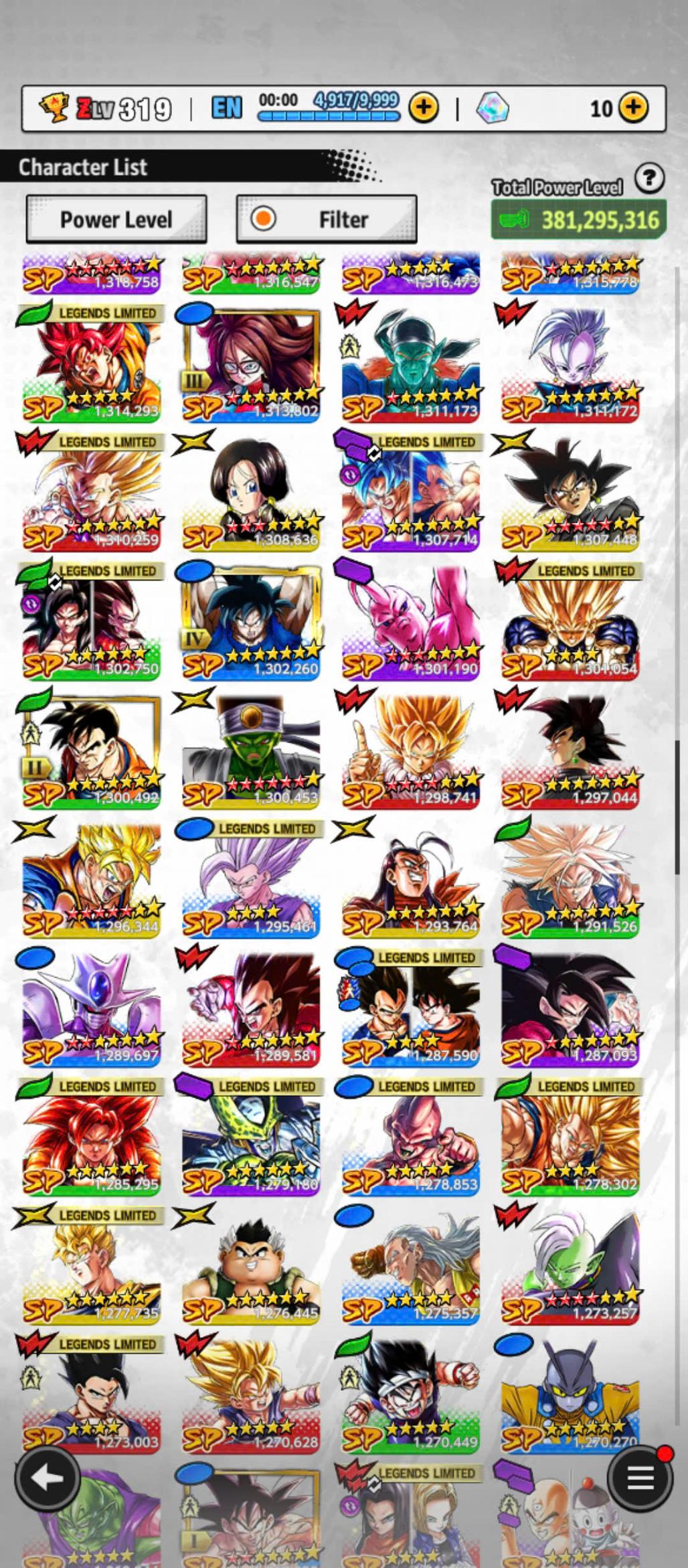Open the Total Power Level help icon
Viewport: 688px width, 1568px height.
coord(649,178)
